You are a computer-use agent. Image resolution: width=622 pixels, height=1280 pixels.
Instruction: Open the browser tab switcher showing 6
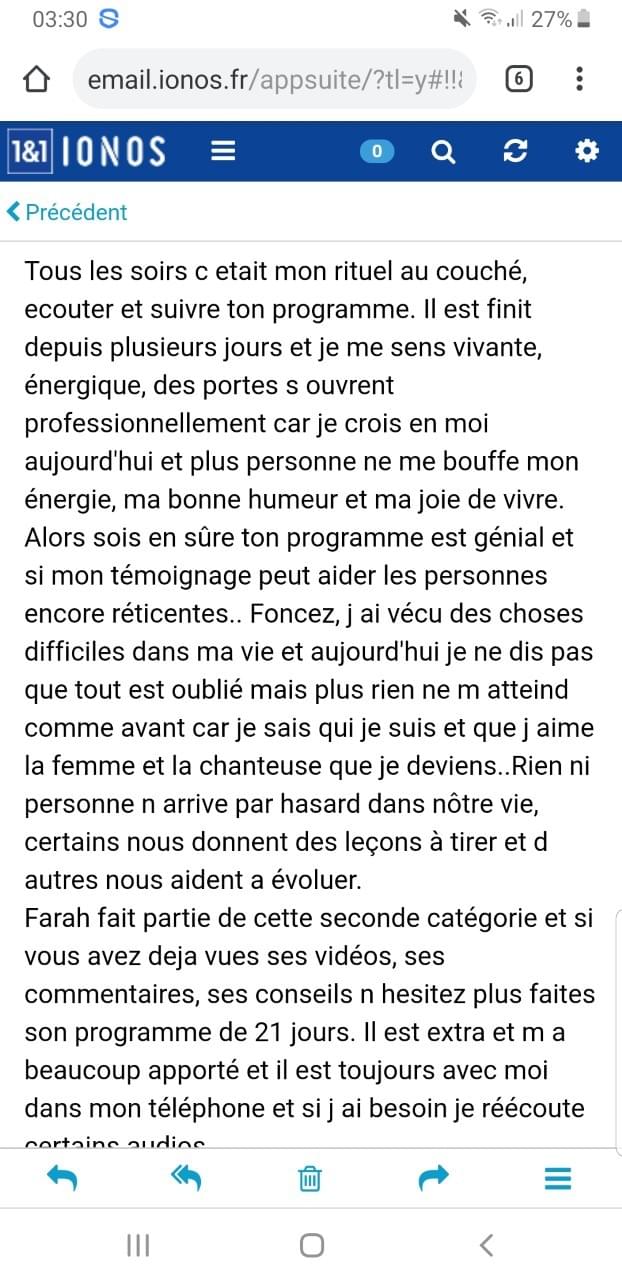[518, 79]
